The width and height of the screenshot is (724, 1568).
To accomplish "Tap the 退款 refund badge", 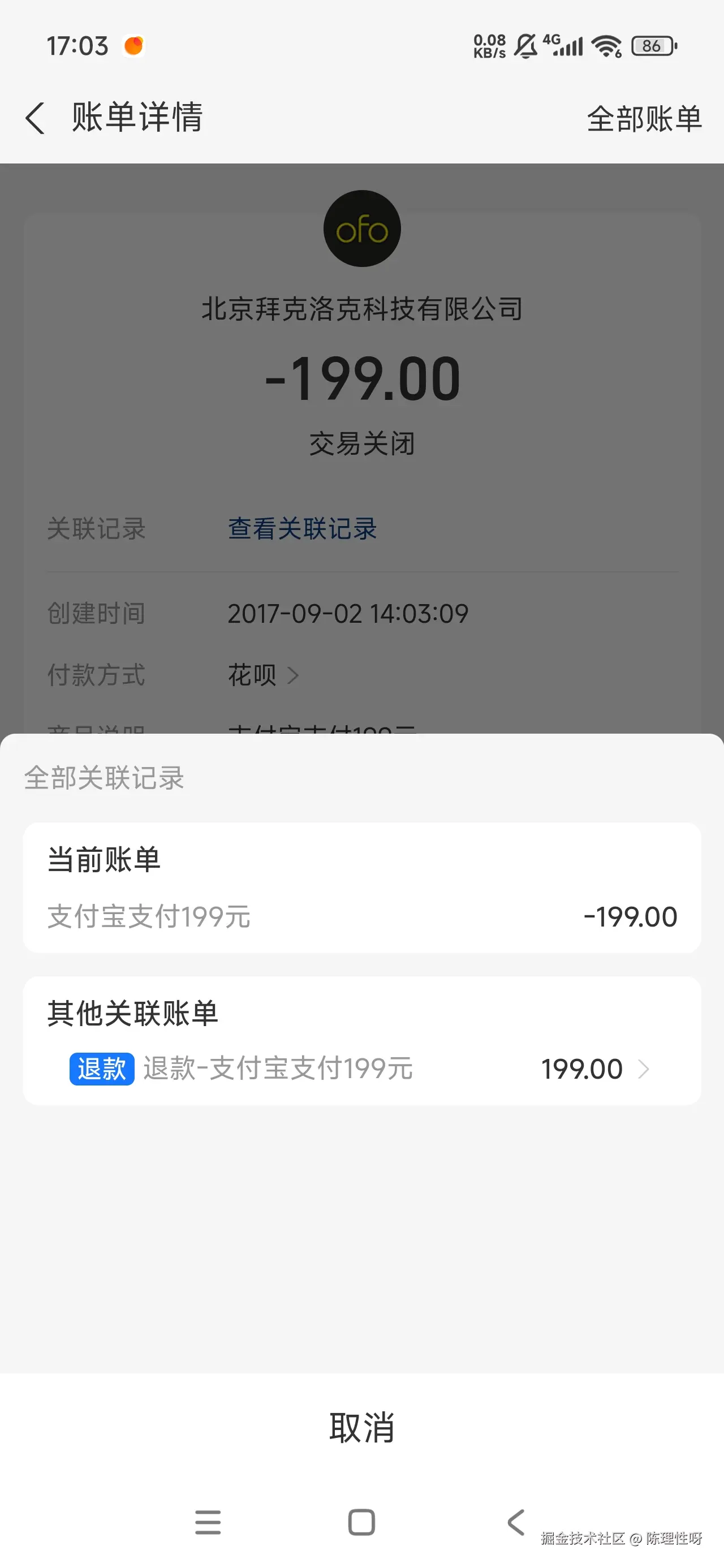I will tap(102, 1070).
